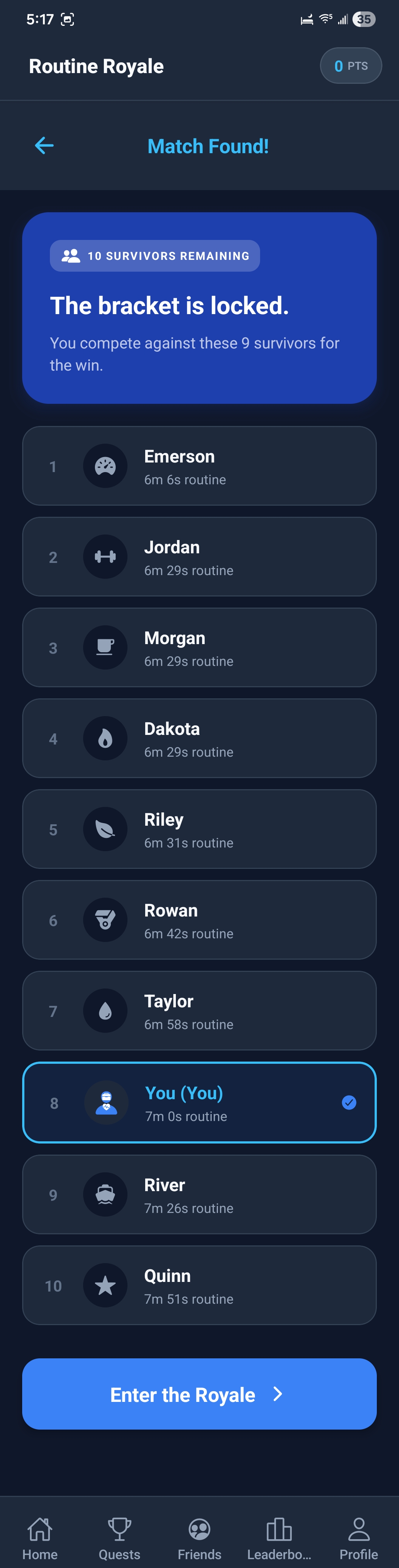Viewport: 399px width, 1568px height.
Task: Switch to the Home tab
Action: point(40,1537)
